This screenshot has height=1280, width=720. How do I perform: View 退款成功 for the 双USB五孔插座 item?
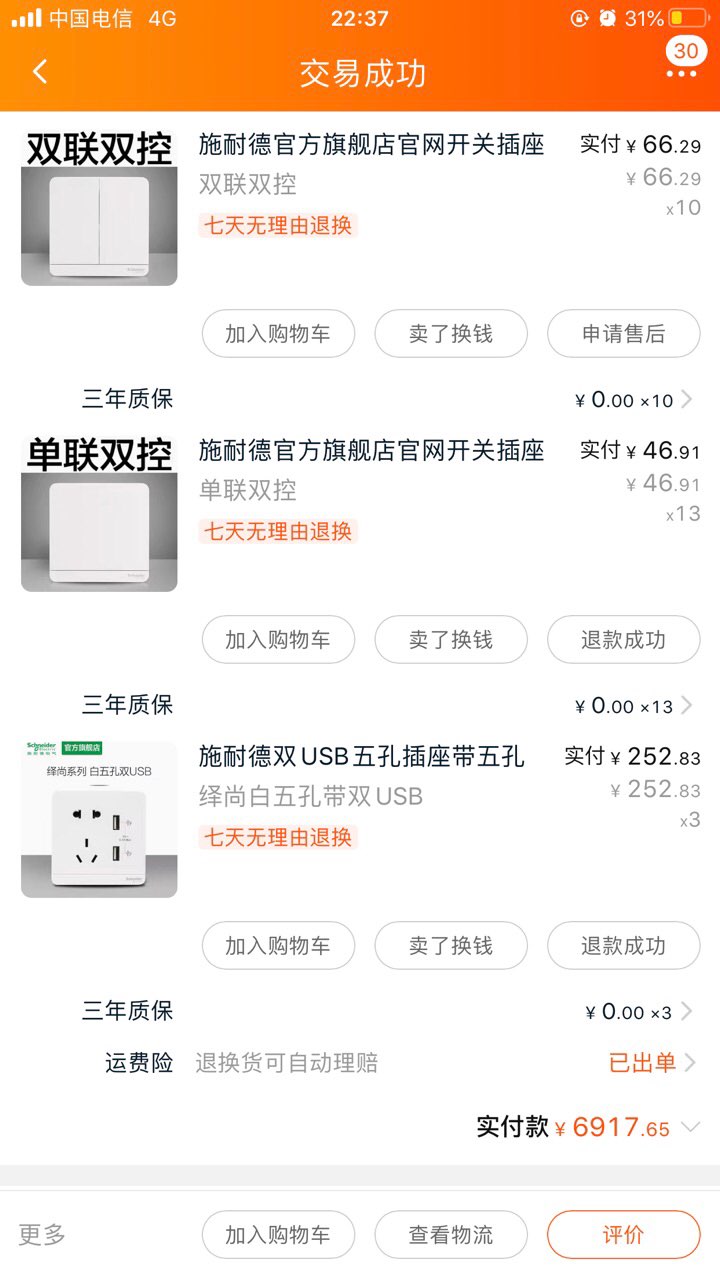click(623, 946)
